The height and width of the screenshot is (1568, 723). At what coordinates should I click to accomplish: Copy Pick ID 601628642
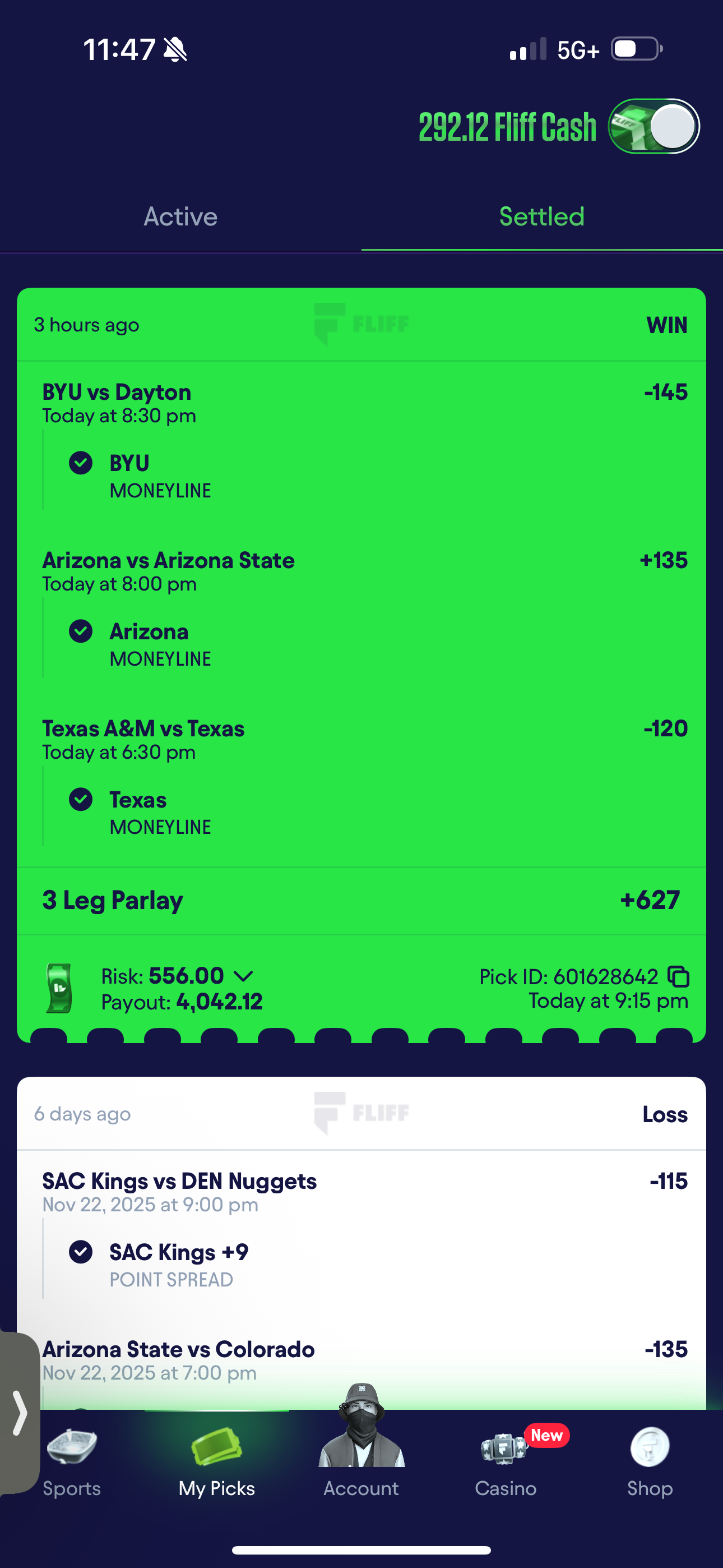click(679, 976)
